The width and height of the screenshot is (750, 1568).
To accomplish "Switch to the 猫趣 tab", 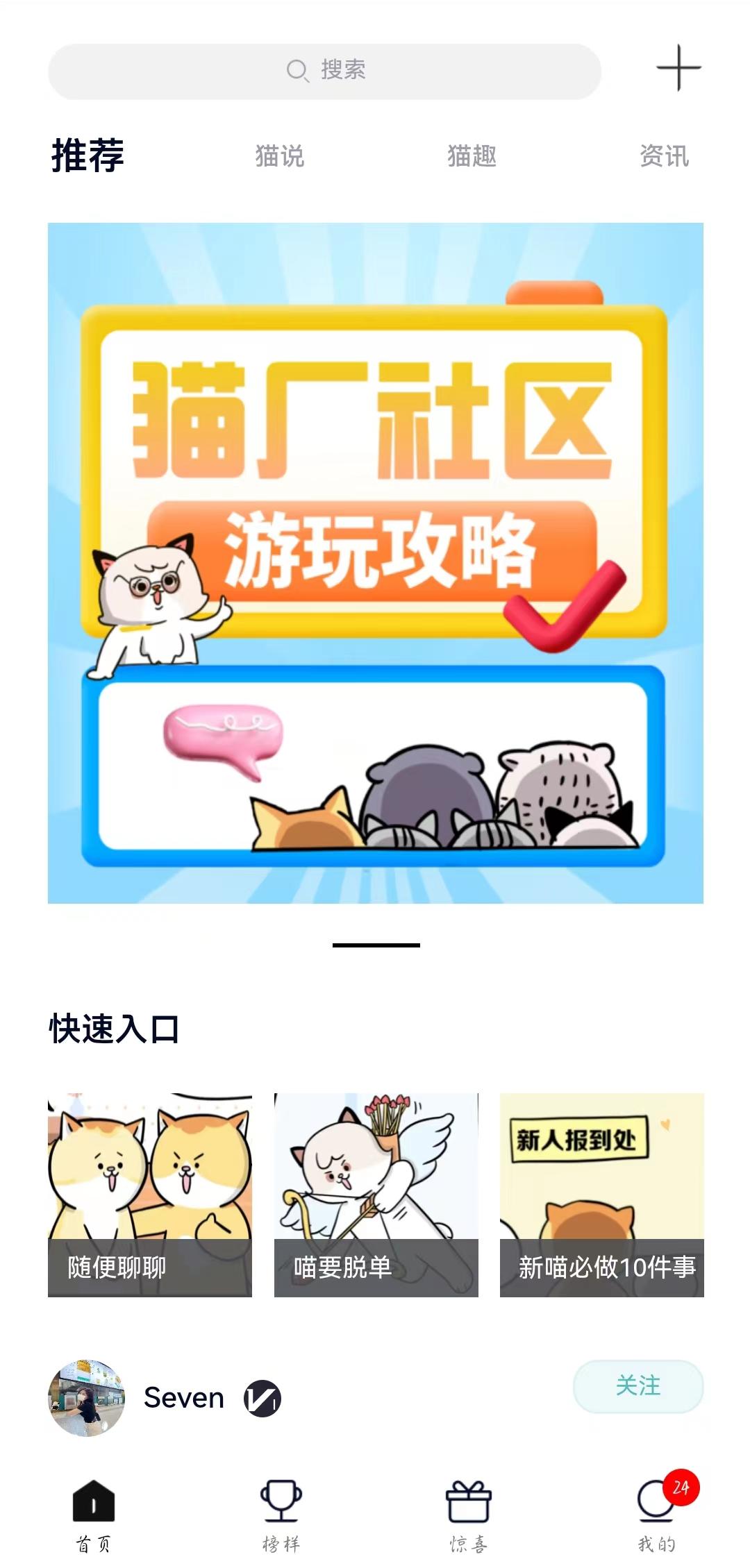I will 472,155.
